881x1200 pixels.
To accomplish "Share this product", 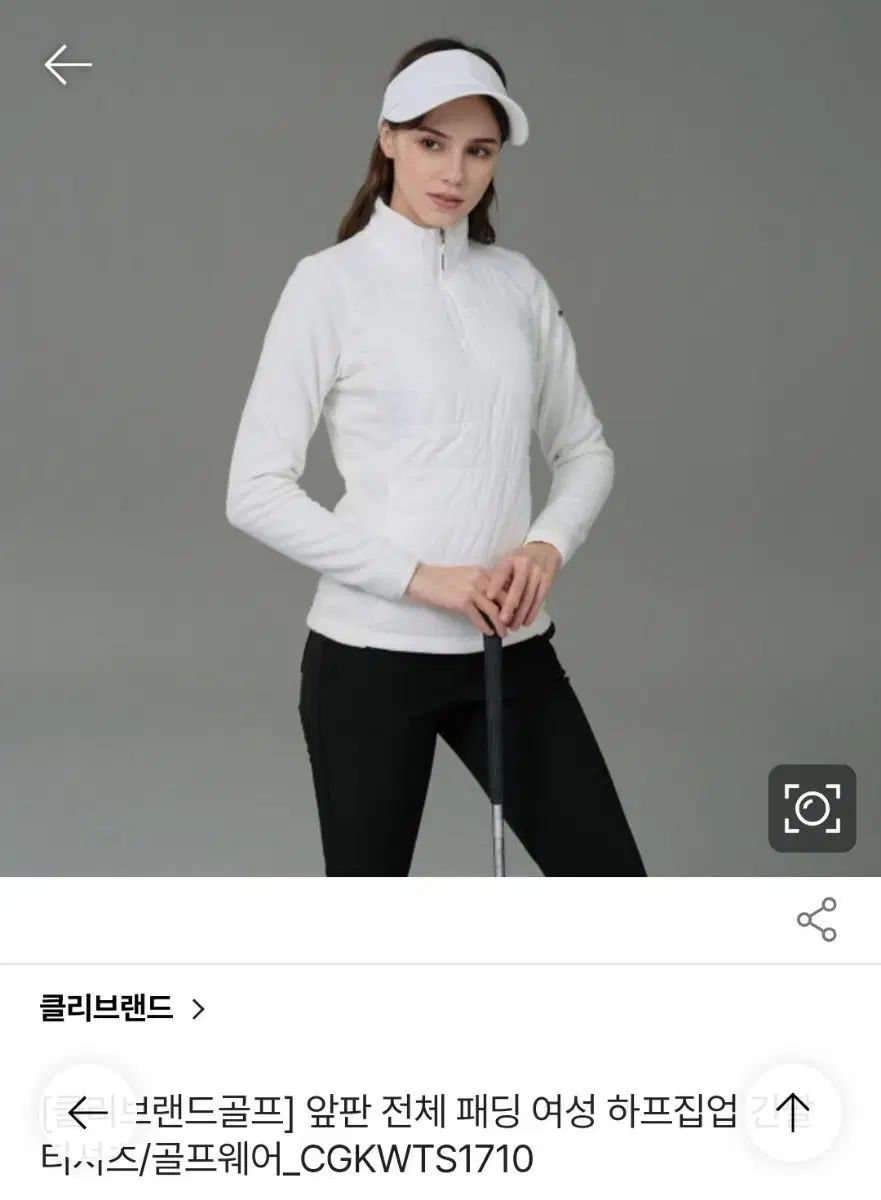I will [816, 919].
